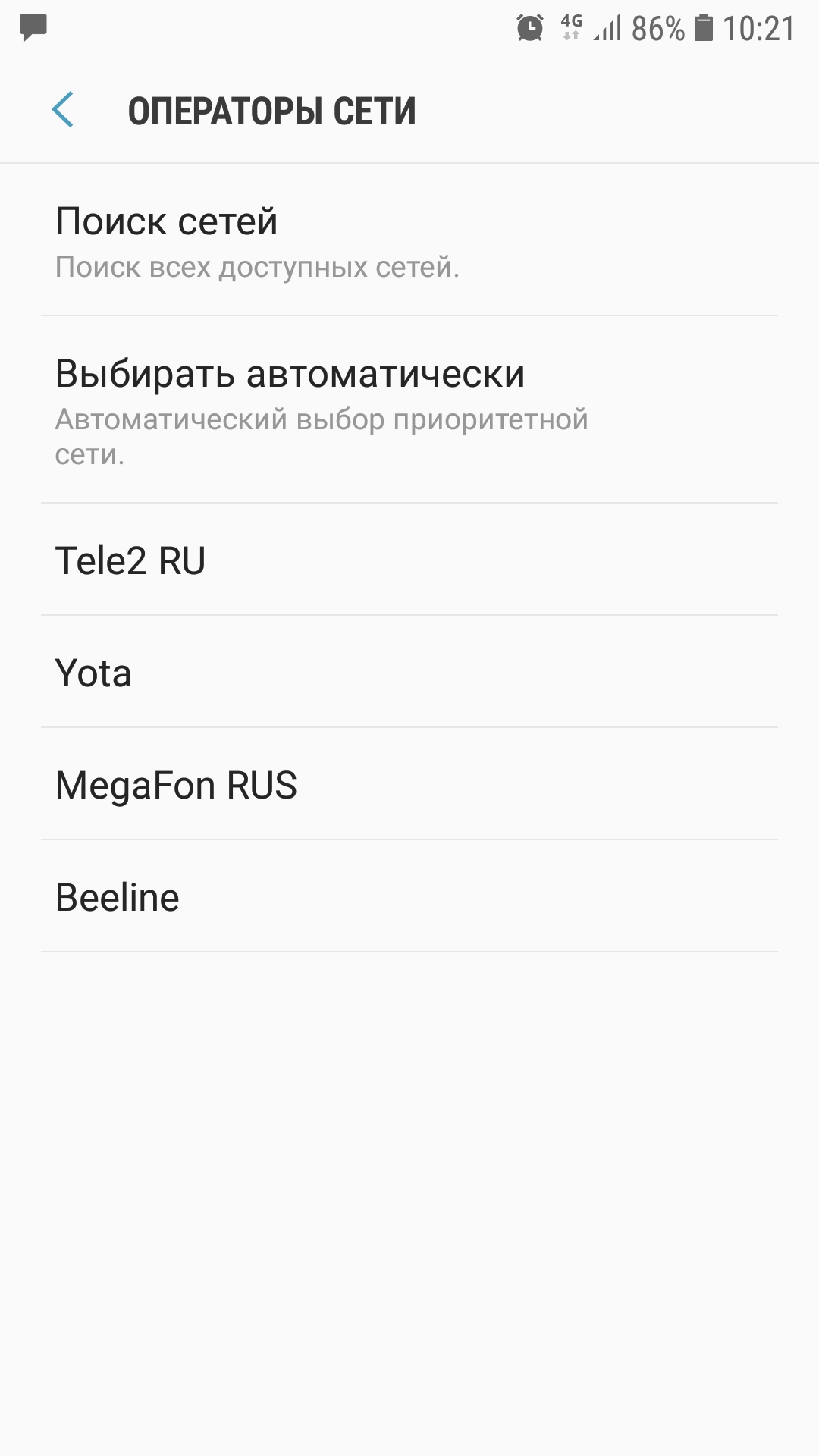Pick MegaFon RUS network

[x=409, y=785]
